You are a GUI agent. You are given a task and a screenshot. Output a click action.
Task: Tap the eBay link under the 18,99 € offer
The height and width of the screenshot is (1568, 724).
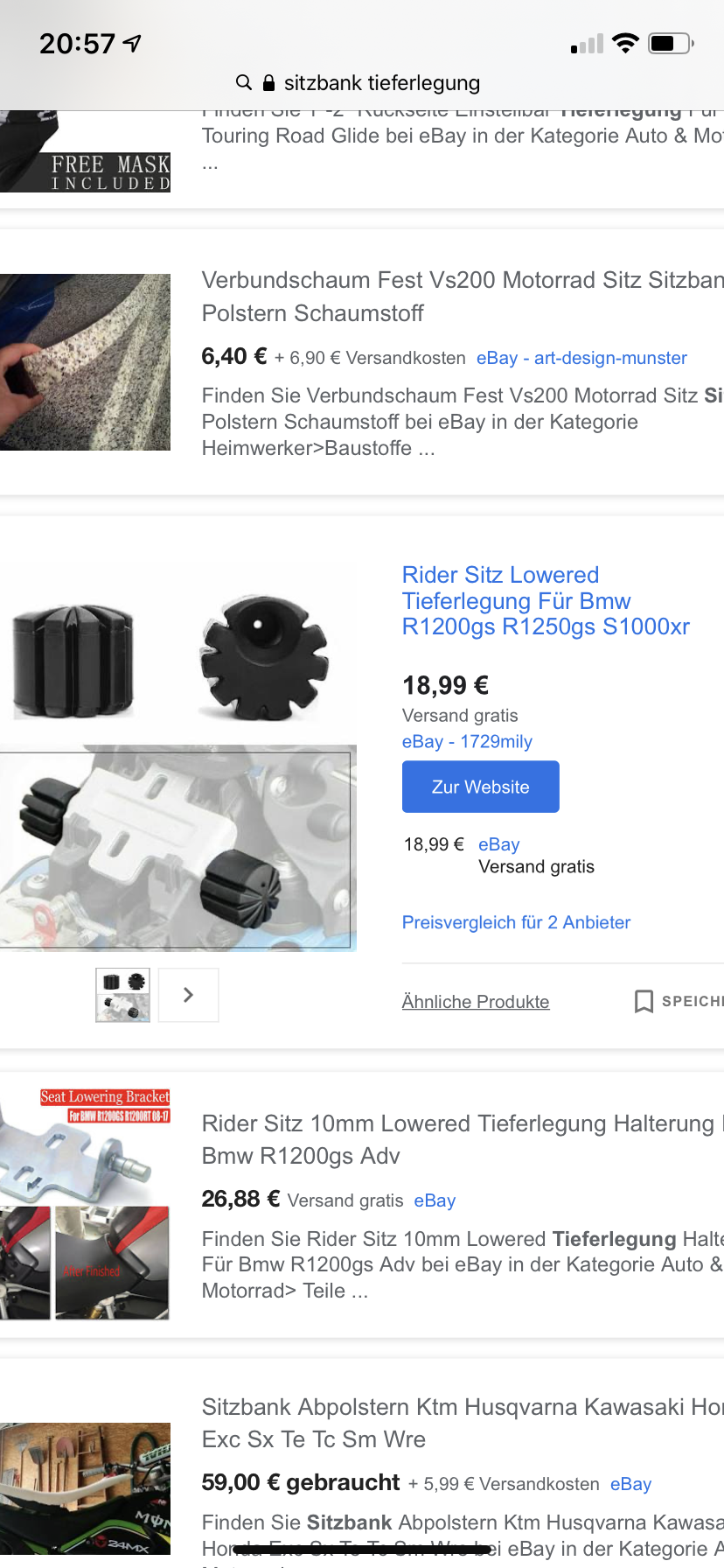pyautogui.click(x=498, y=844)
